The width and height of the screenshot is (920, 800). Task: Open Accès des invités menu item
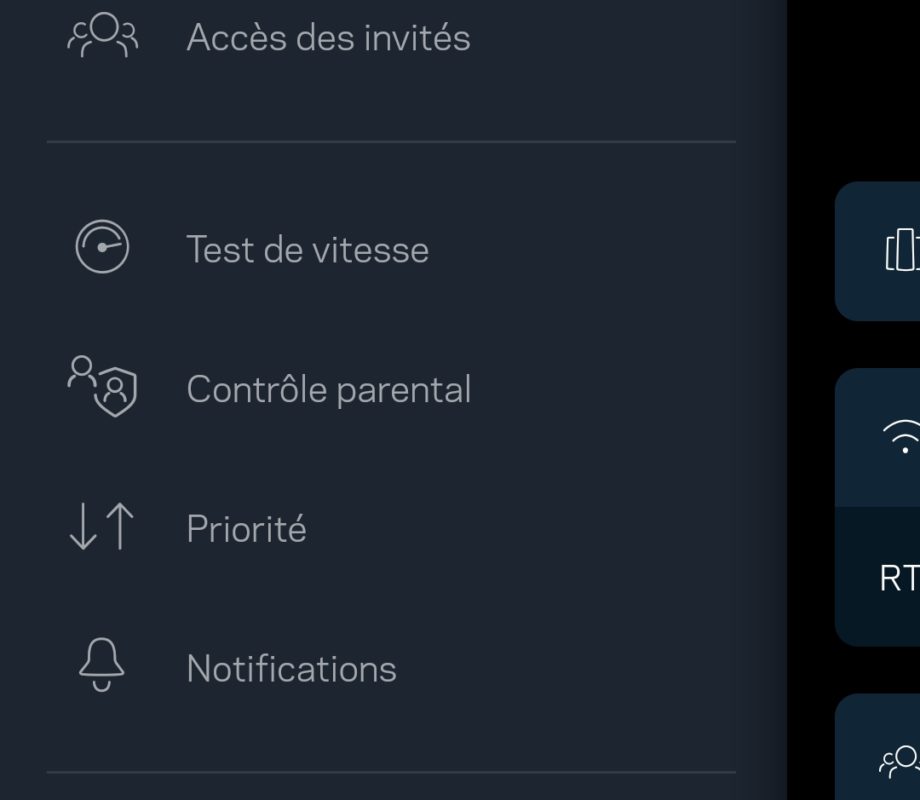328,38
